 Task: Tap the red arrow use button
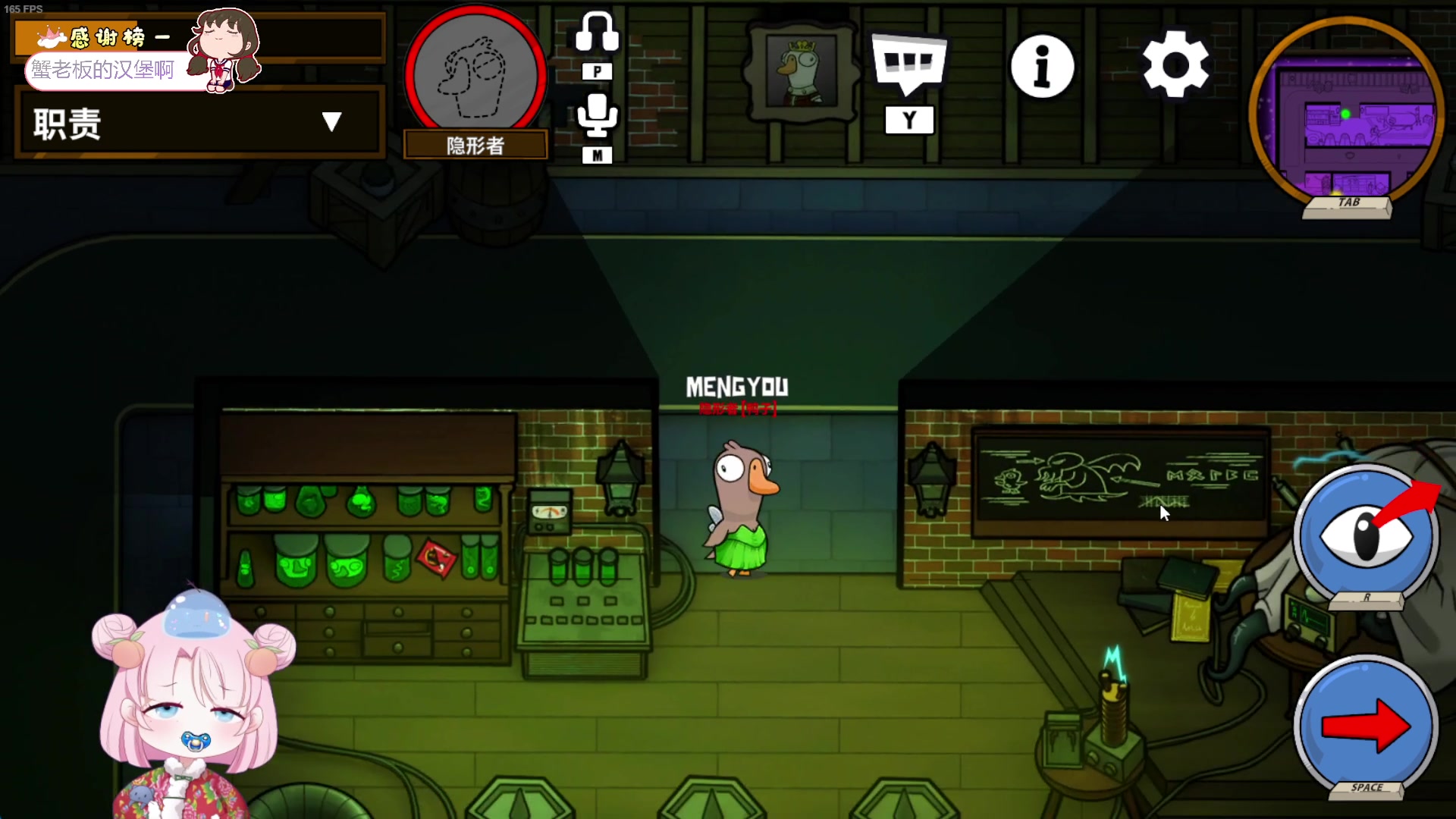1366,725
